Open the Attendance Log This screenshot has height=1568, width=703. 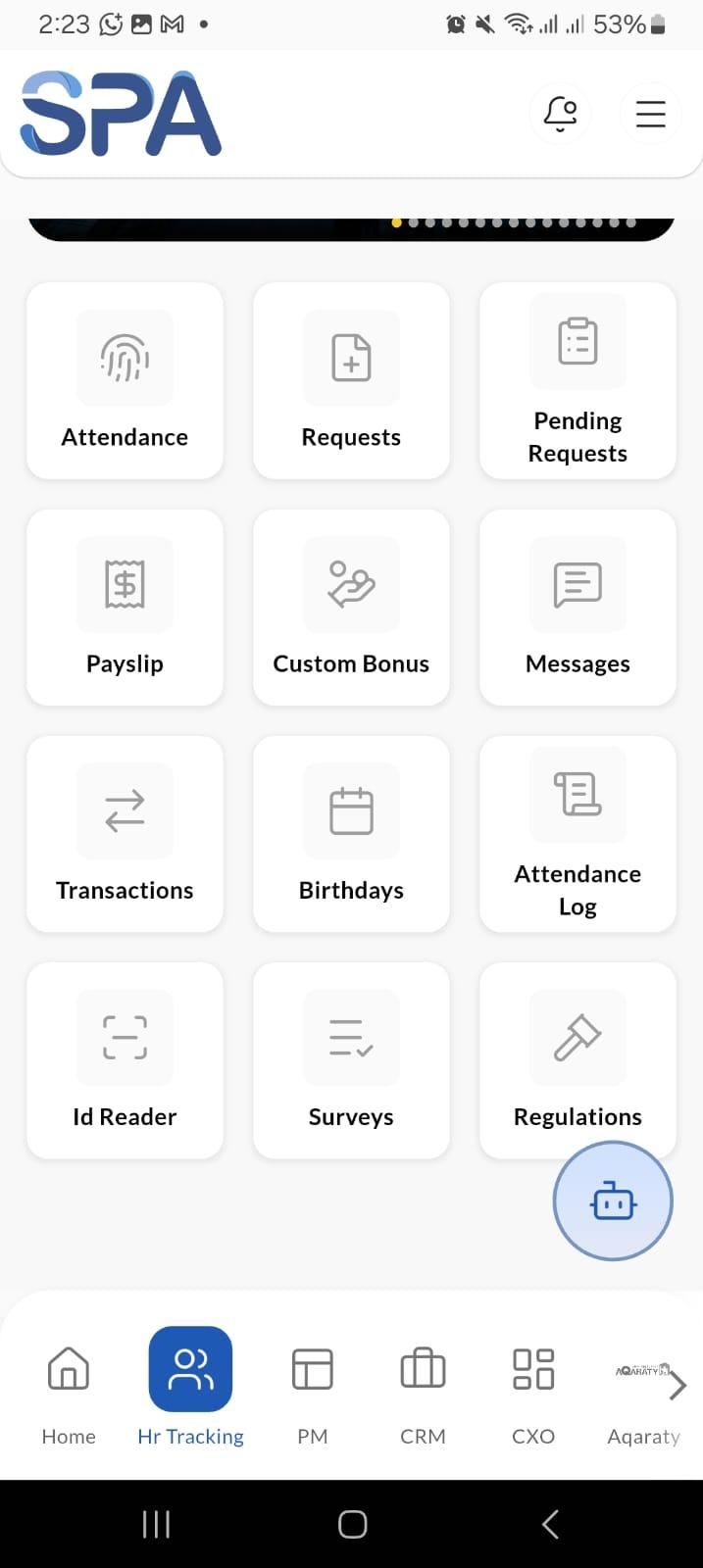(x=577, y=834)
